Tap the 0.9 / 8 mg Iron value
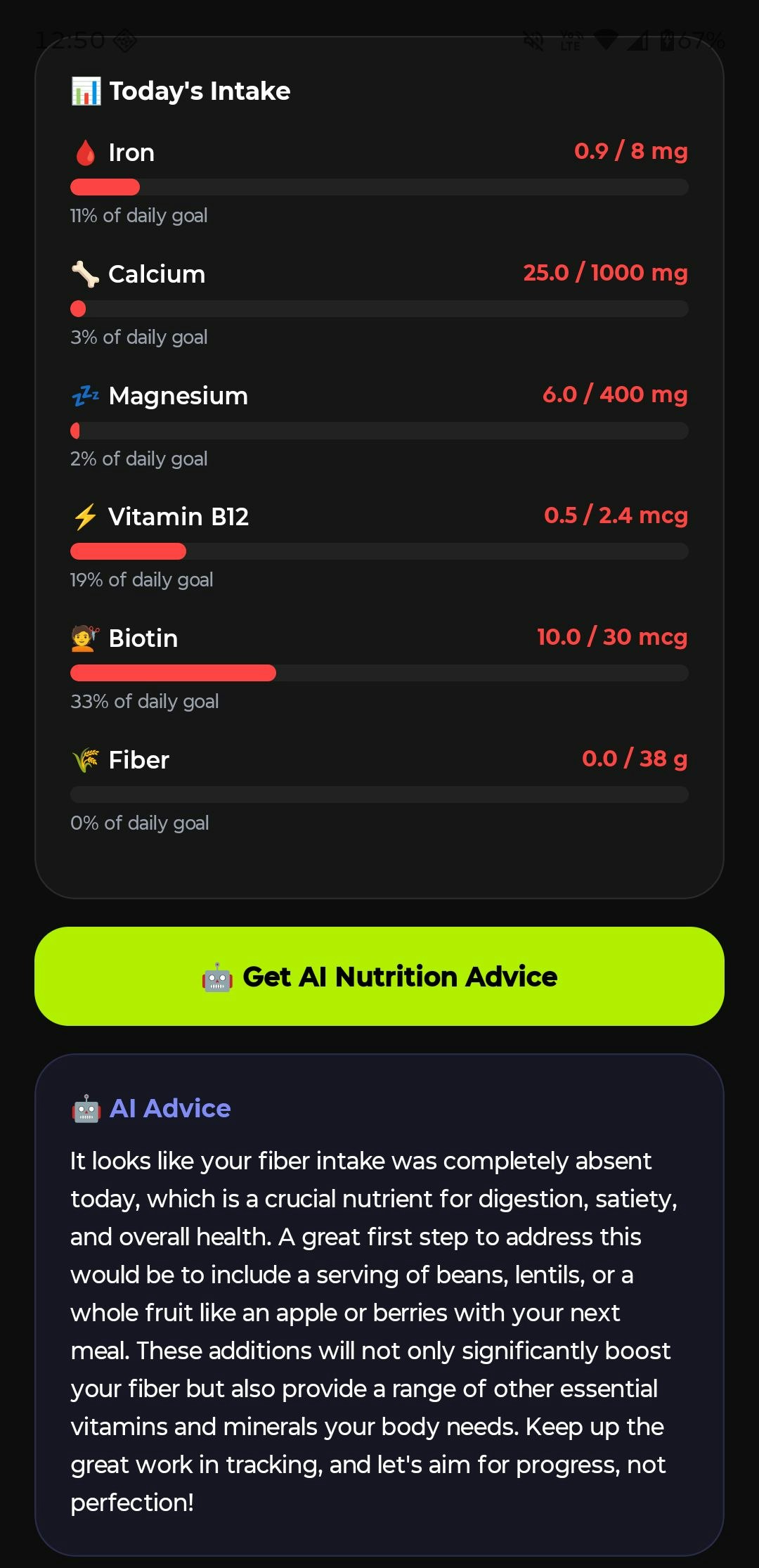 pos(631,152)
